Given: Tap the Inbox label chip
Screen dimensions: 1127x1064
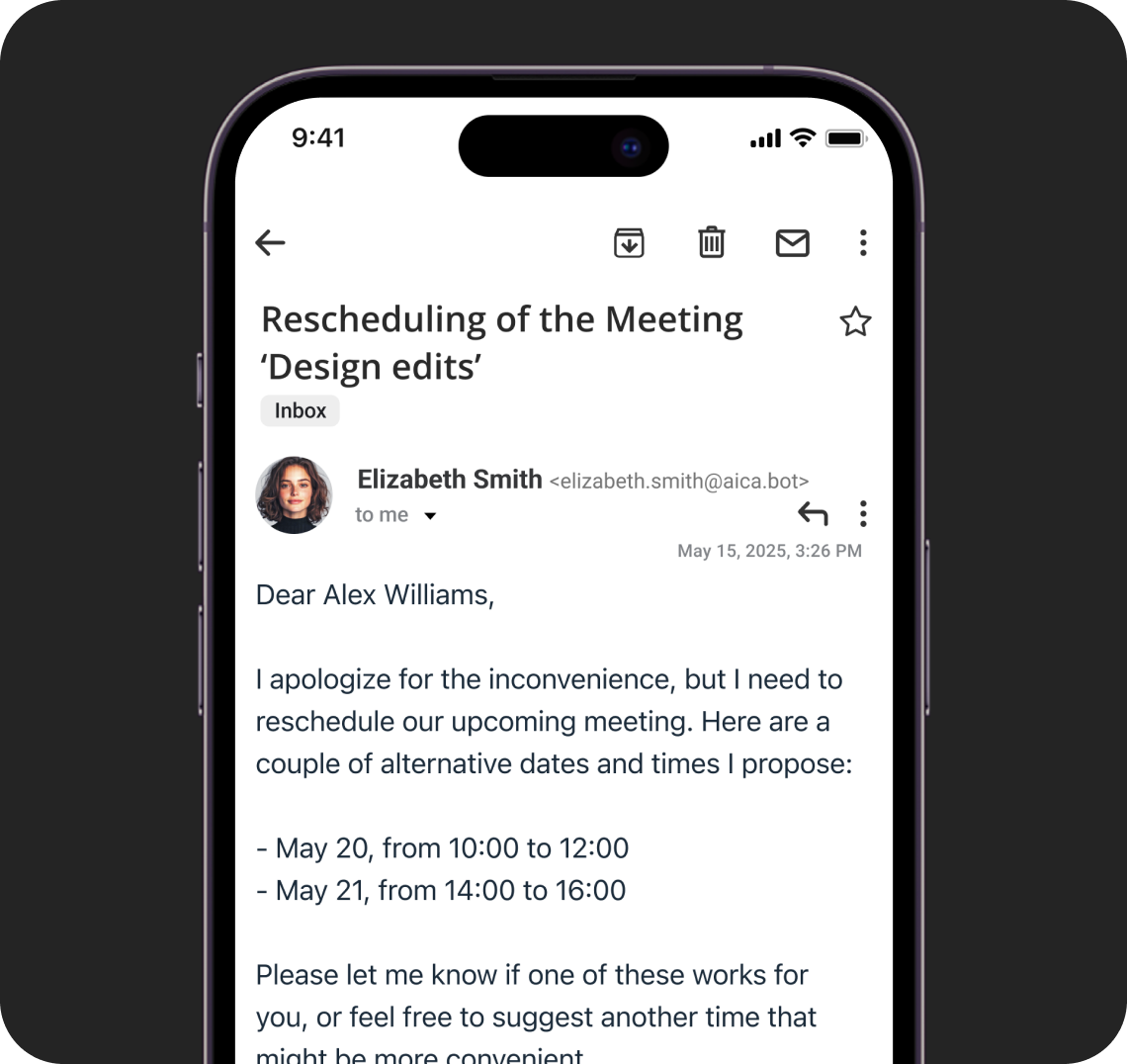Looking at the screenshot, I should tap(300, 411).
